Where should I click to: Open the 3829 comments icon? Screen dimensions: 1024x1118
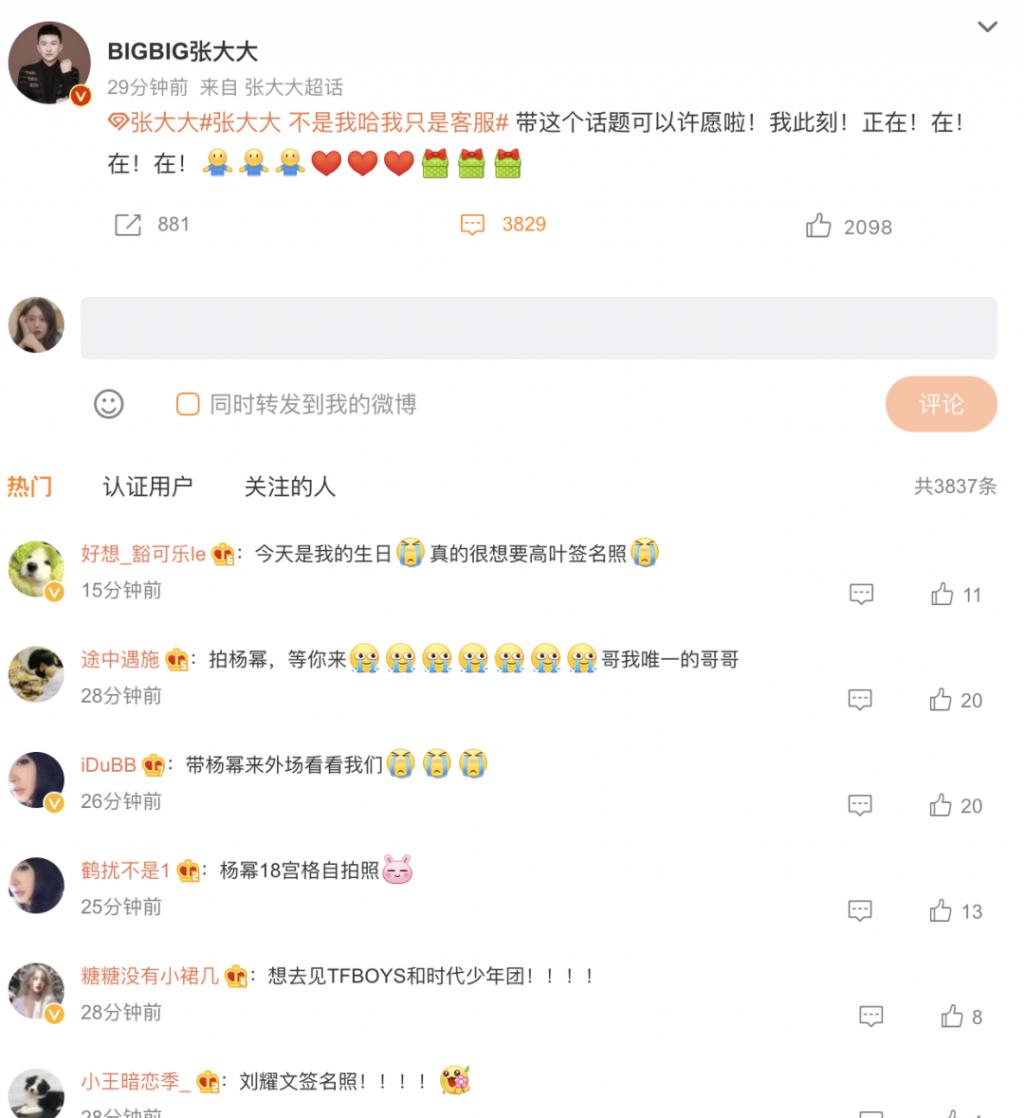click(472, 225)
